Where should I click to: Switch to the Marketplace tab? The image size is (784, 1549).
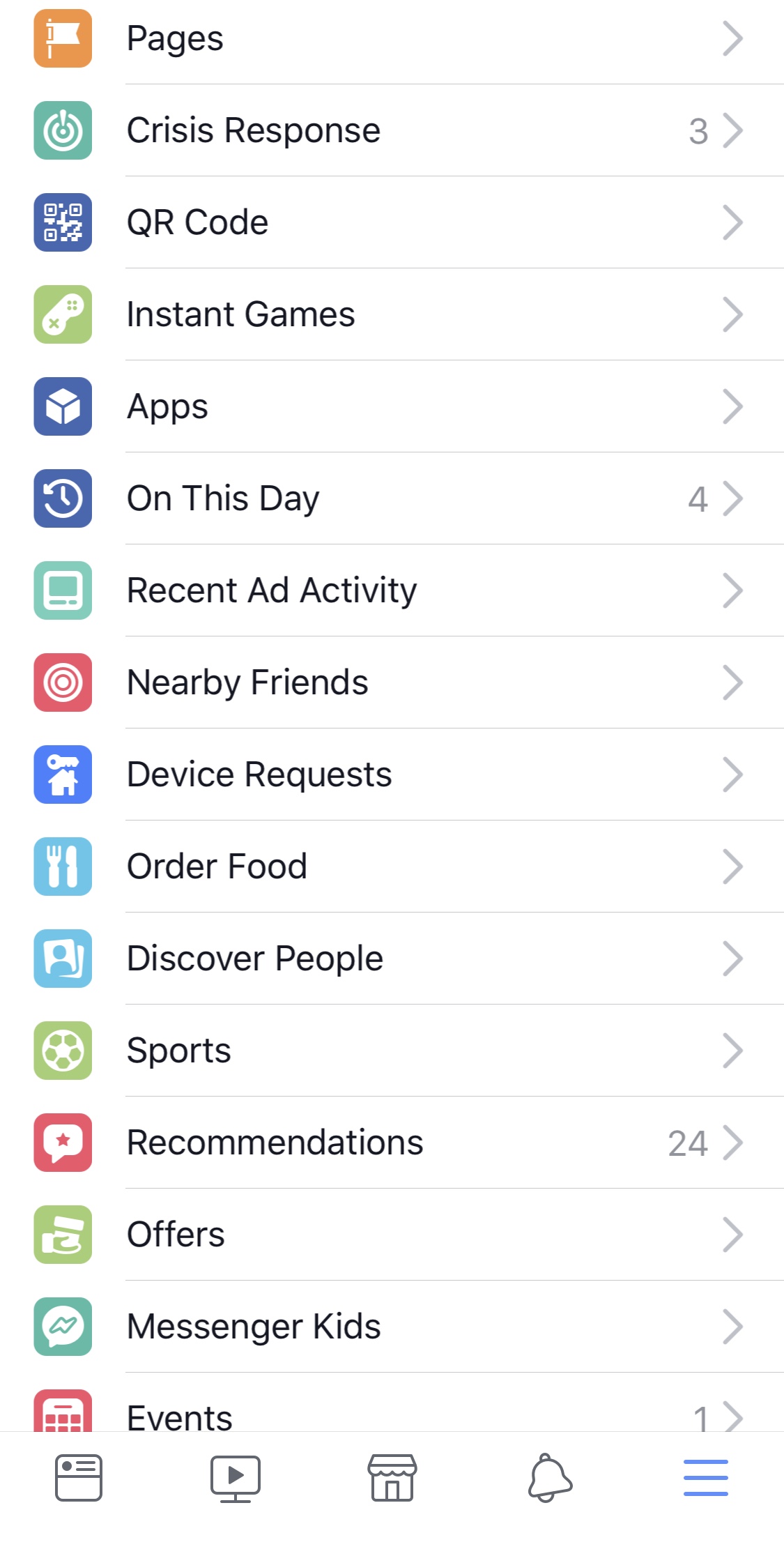click(392, 1477)
